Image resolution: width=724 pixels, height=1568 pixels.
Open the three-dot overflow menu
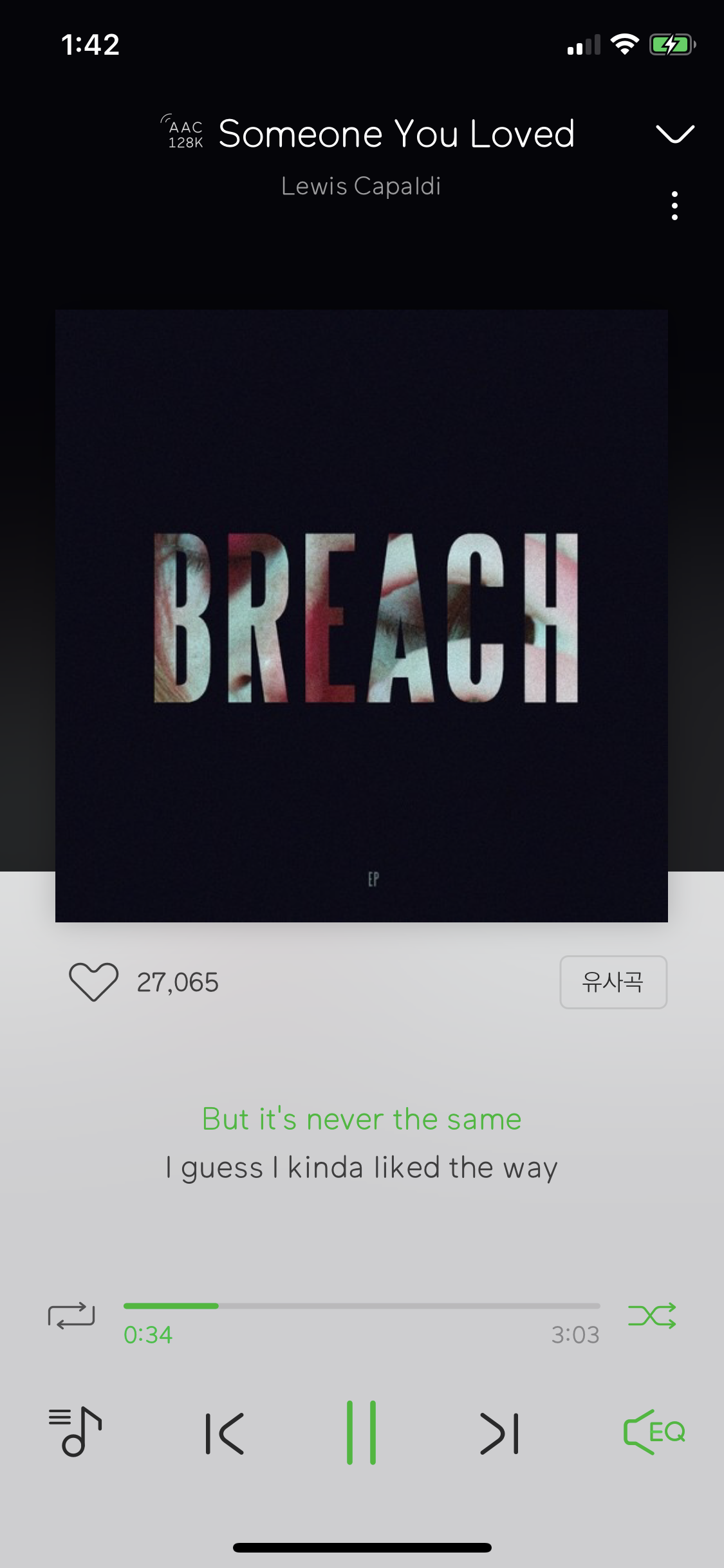674,206
